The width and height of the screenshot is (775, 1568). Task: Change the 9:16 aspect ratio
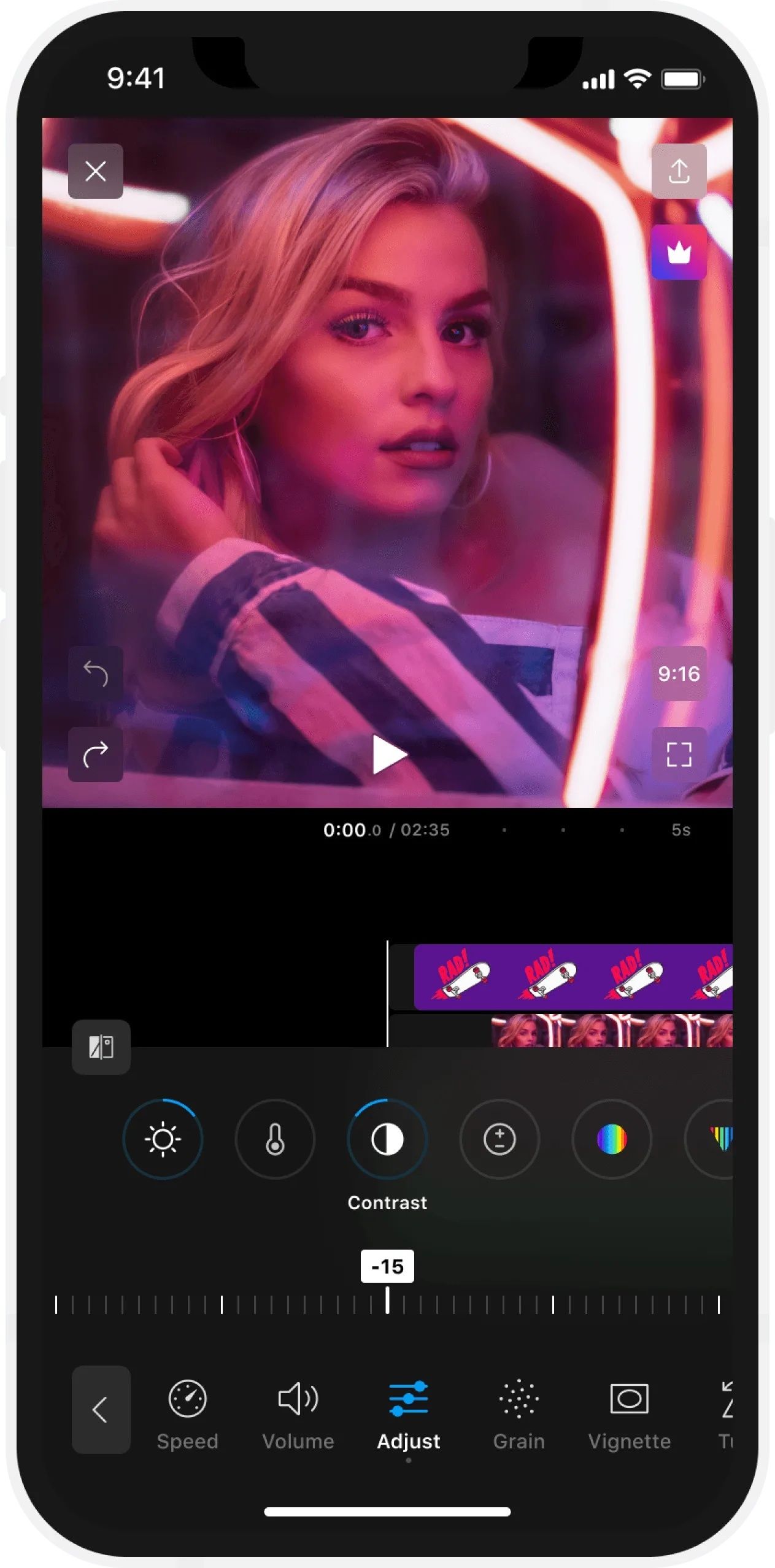pos(678,674)
